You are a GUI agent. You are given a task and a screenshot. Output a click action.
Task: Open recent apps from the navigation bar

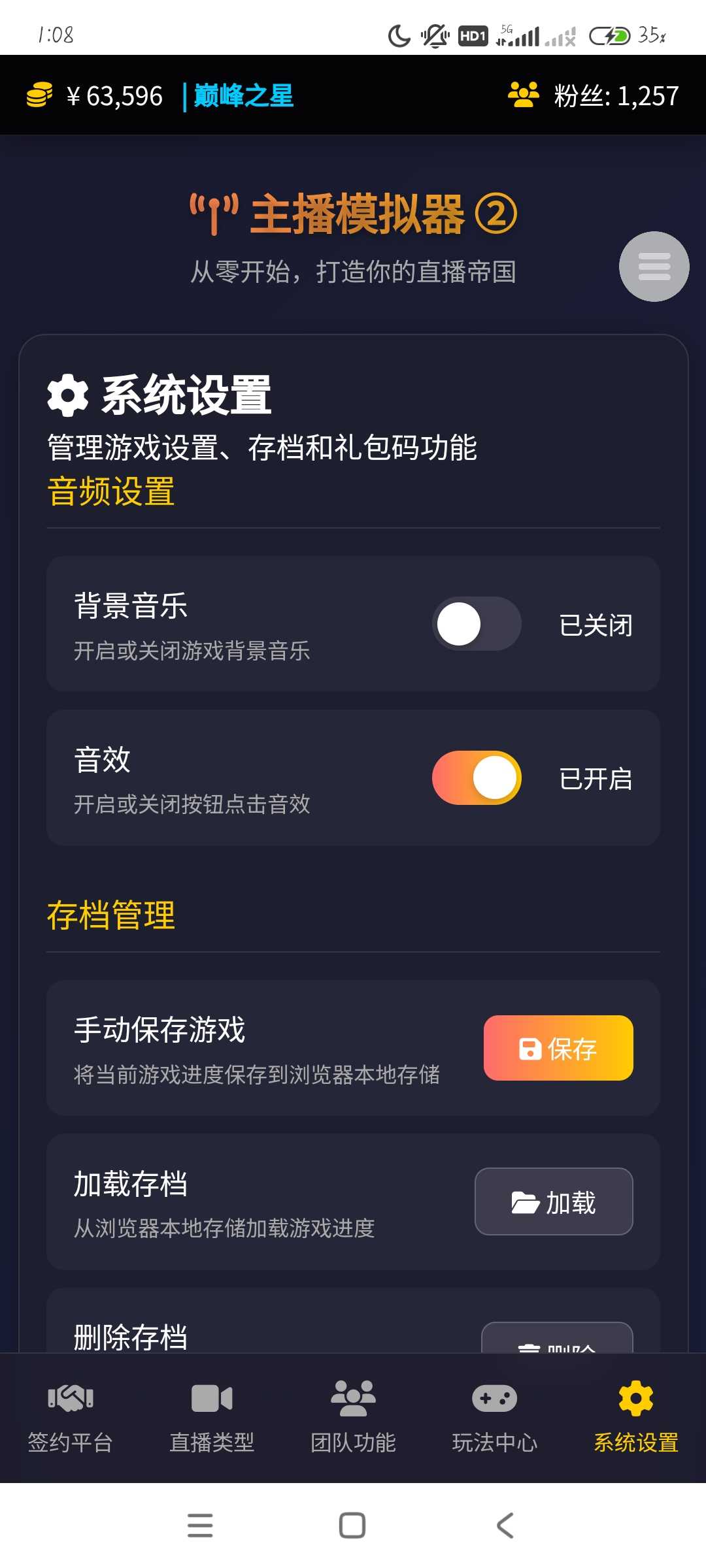tap(200, 1526)
